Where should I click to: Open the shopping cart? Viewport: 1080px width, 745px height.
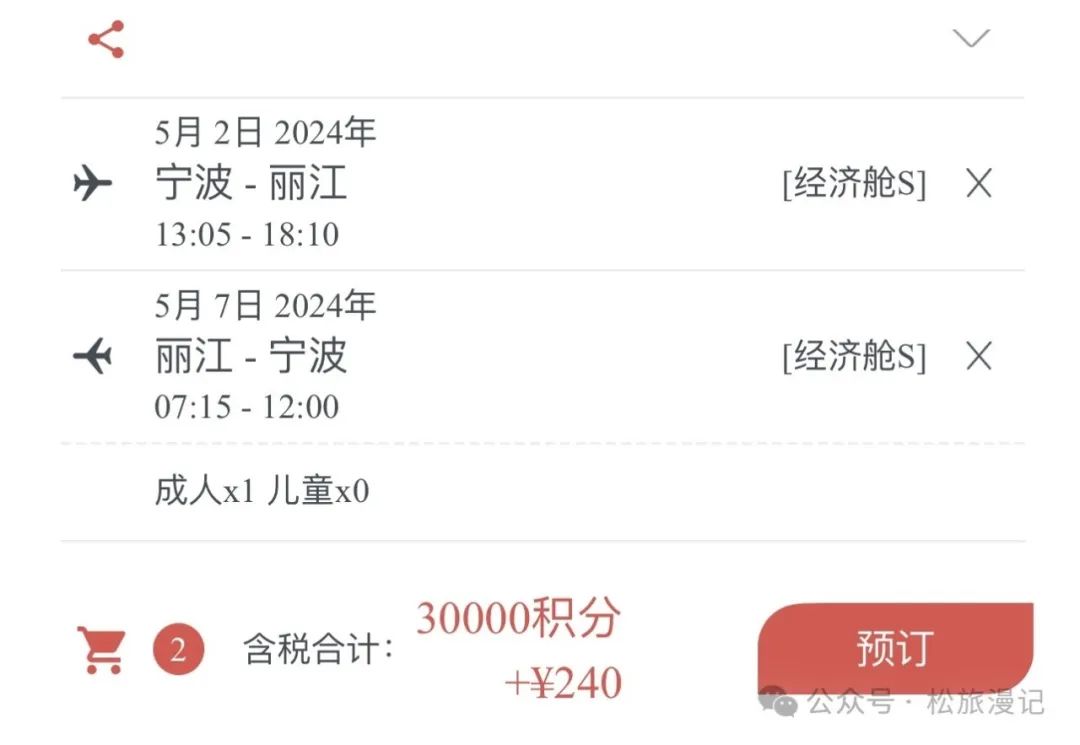click(x=103, y=650)
